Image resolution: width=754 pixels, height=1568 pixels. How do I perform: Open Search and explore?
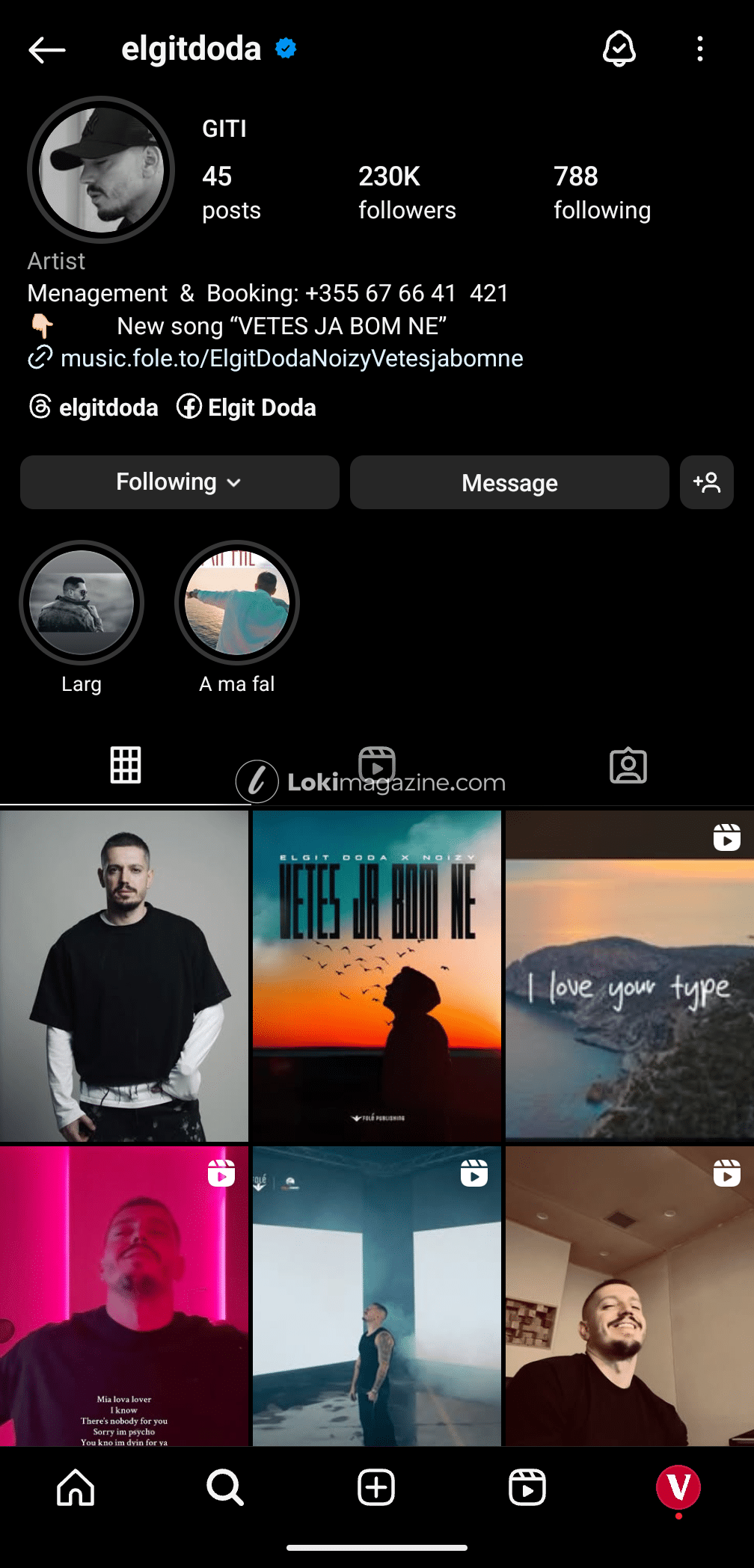click(x=225, y=1486)
